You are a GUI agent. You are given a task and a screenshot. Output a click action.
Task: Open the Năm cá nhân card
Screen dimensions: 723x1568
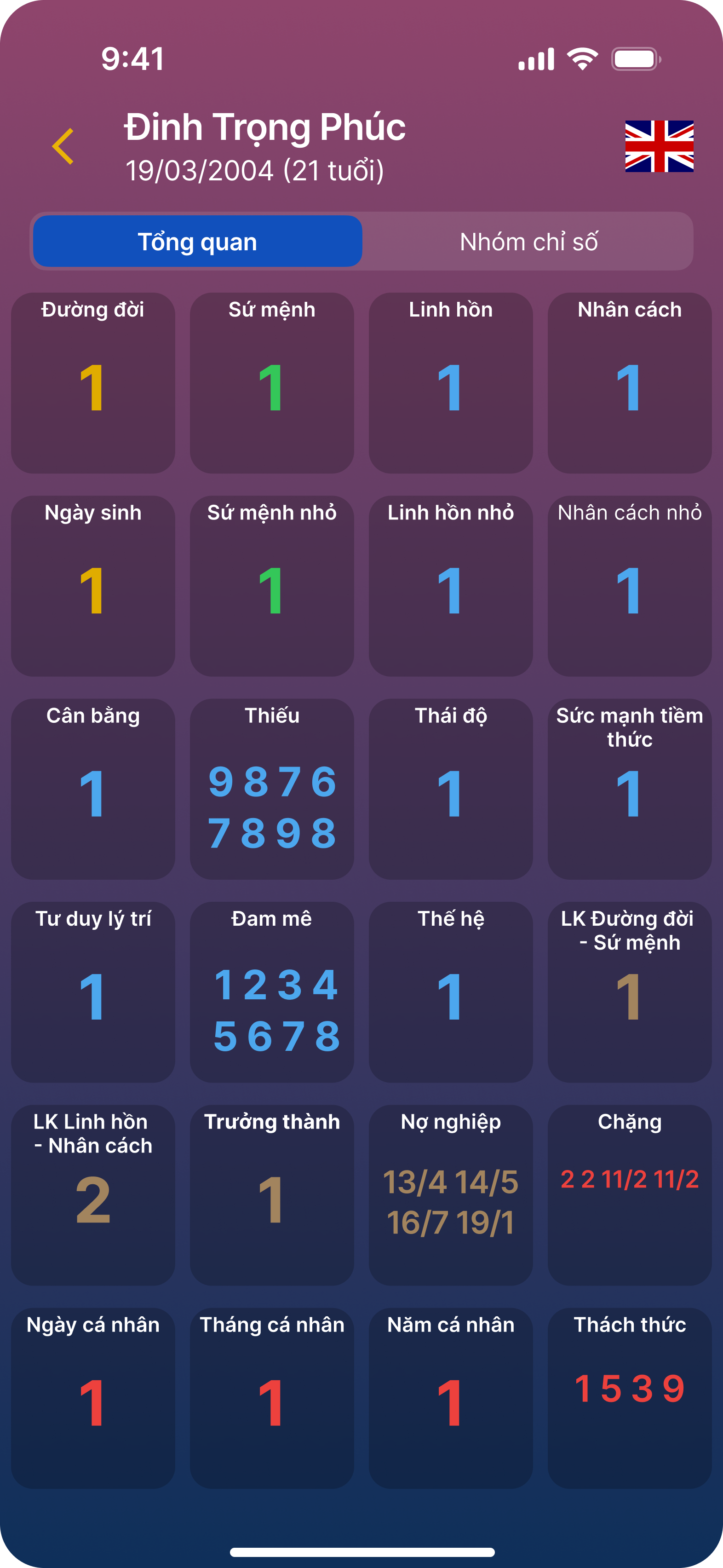[x=450, y=1398]
